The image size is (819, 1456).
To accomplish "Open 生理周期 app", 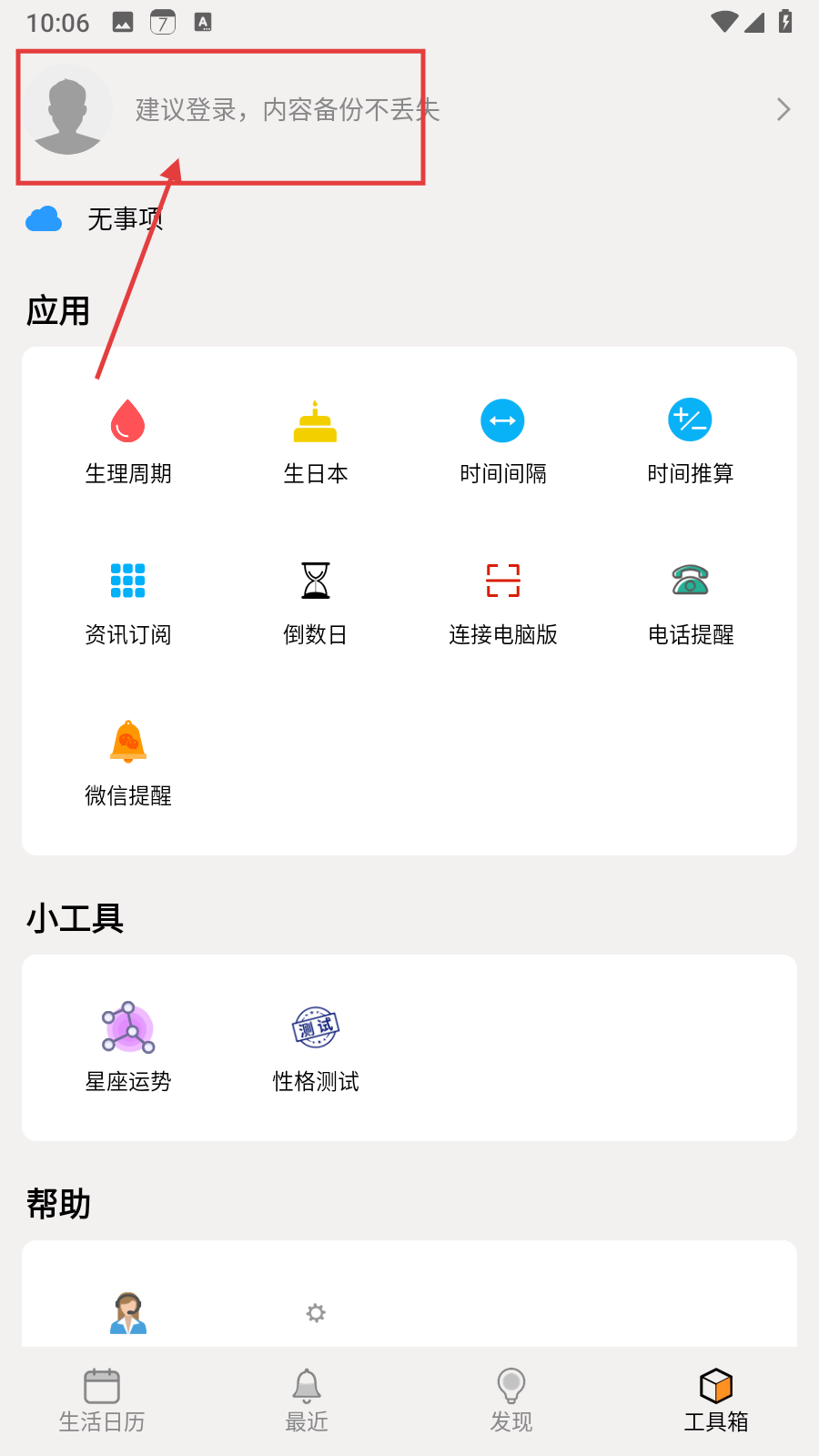I will pos(128,439).
